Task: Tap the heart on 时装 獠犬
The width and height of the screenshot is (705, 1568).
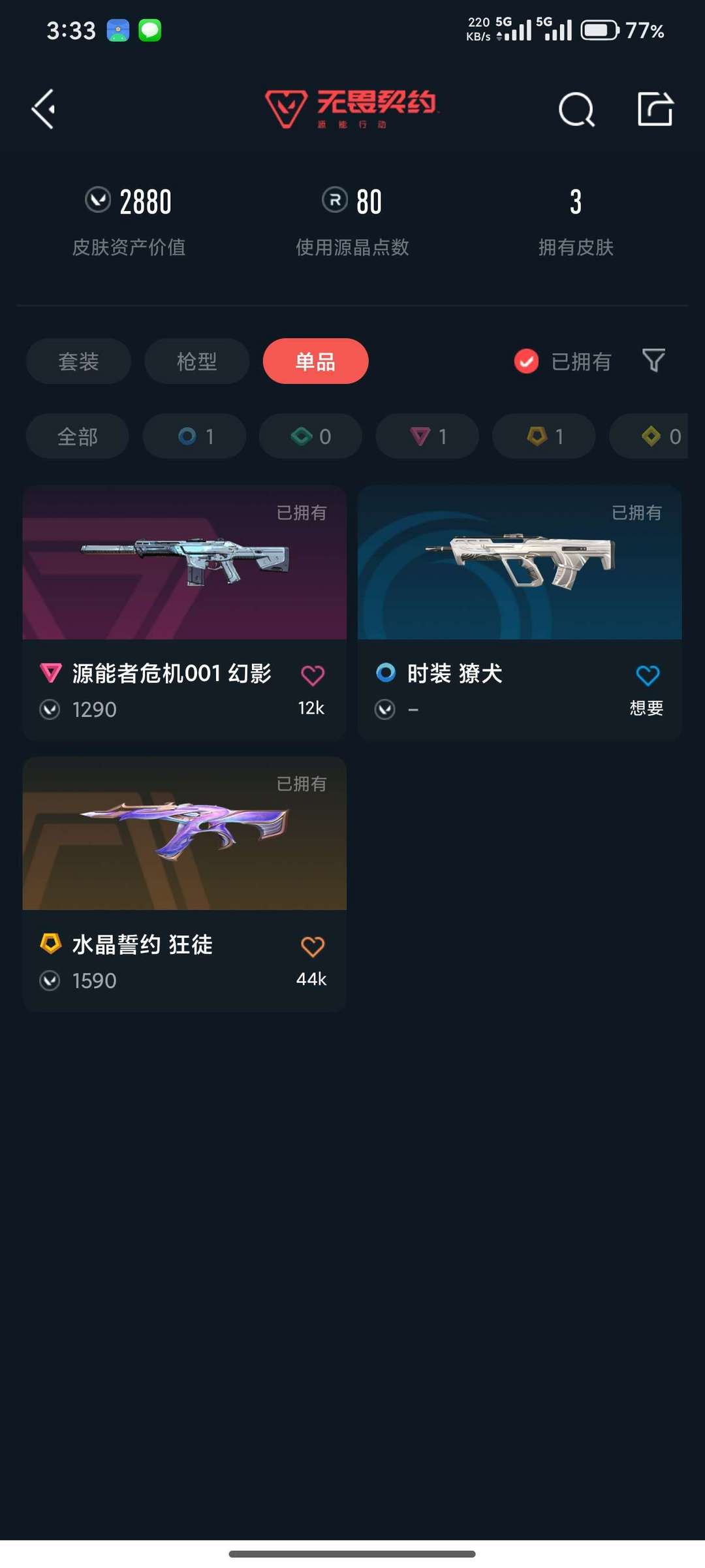Action: coord(647,675)
